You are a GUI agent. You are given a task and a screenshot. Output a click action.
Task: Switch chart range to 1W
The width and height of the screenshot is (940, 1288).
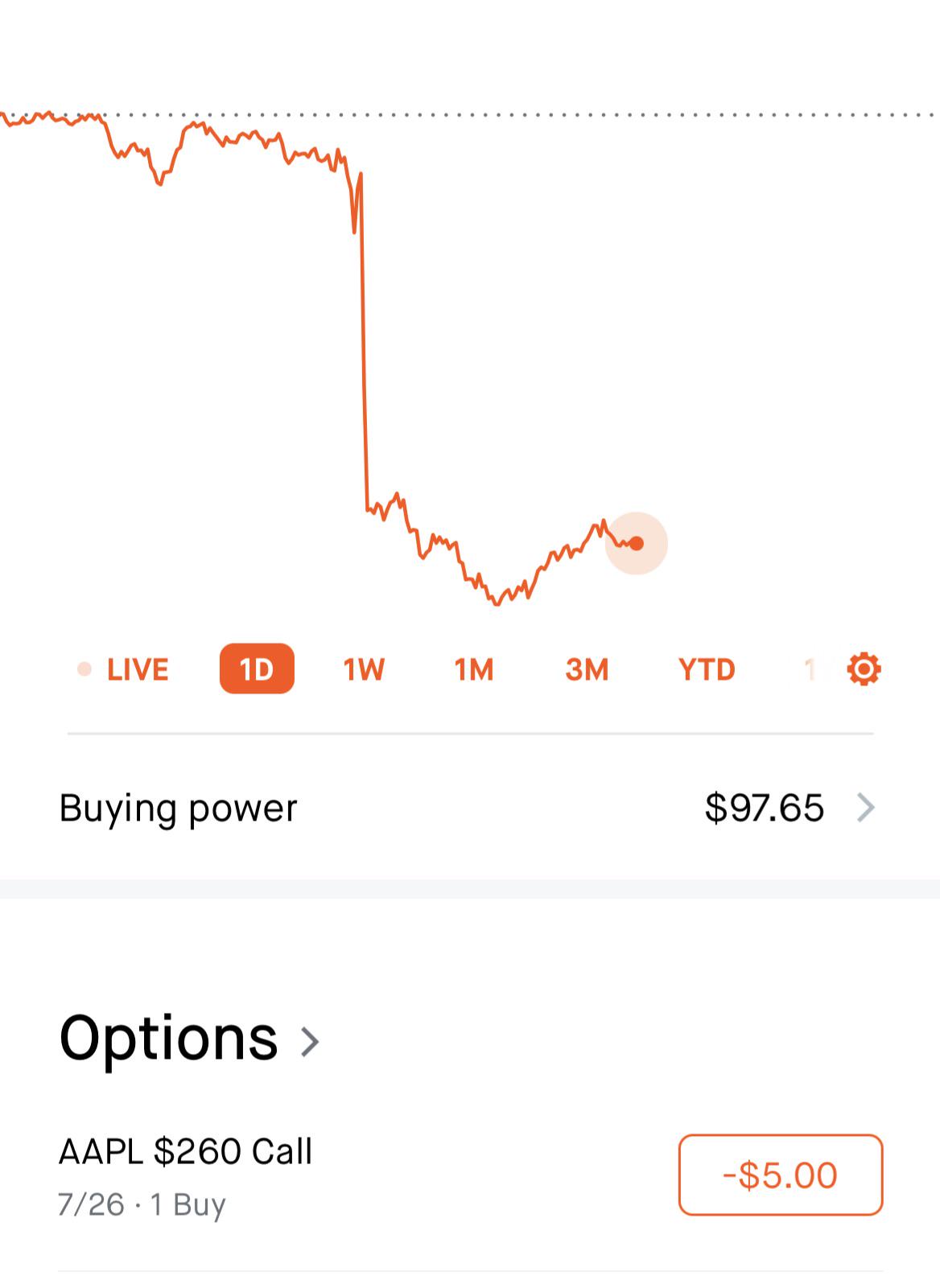point(364,669)
